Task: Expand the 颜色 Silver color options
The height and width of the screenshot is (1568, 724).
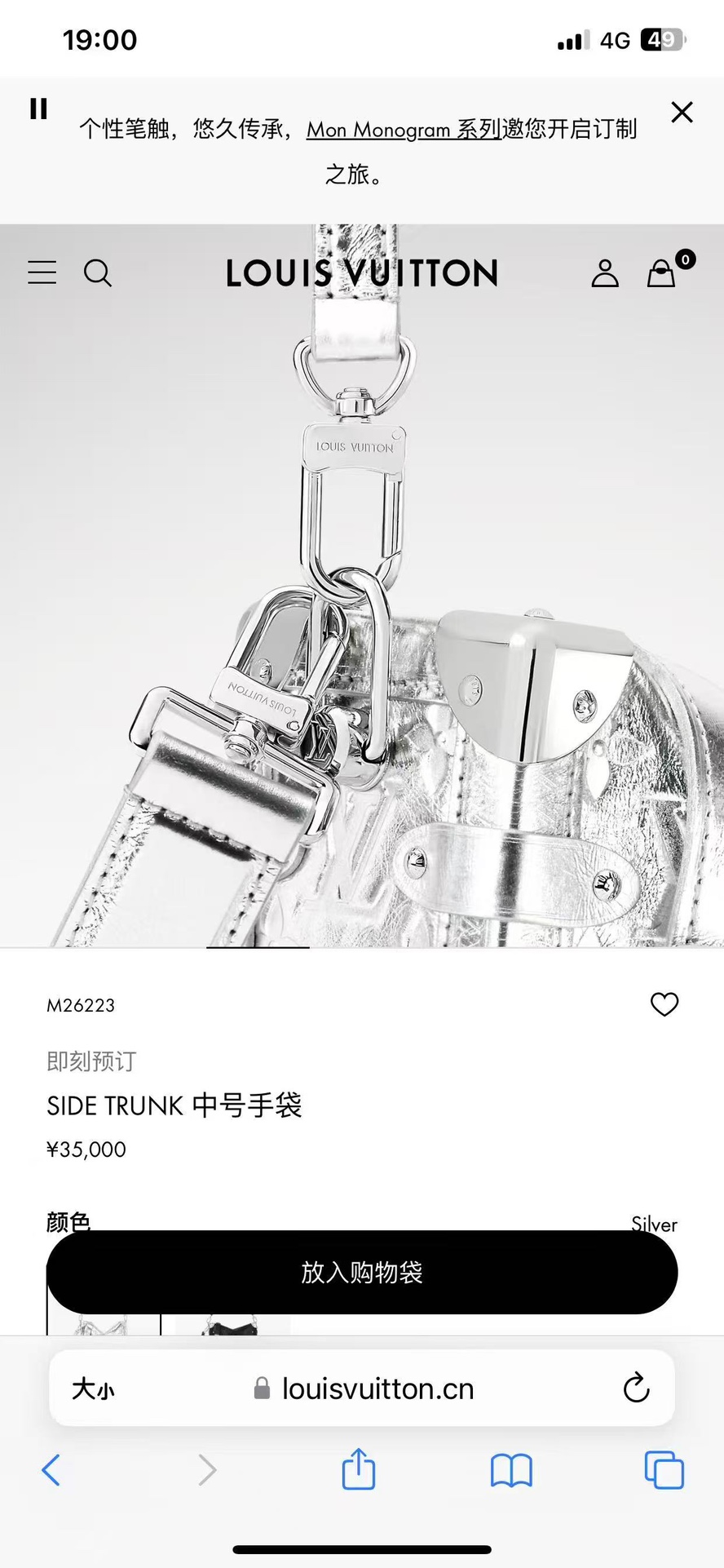Action: (x=654, y=1224)
